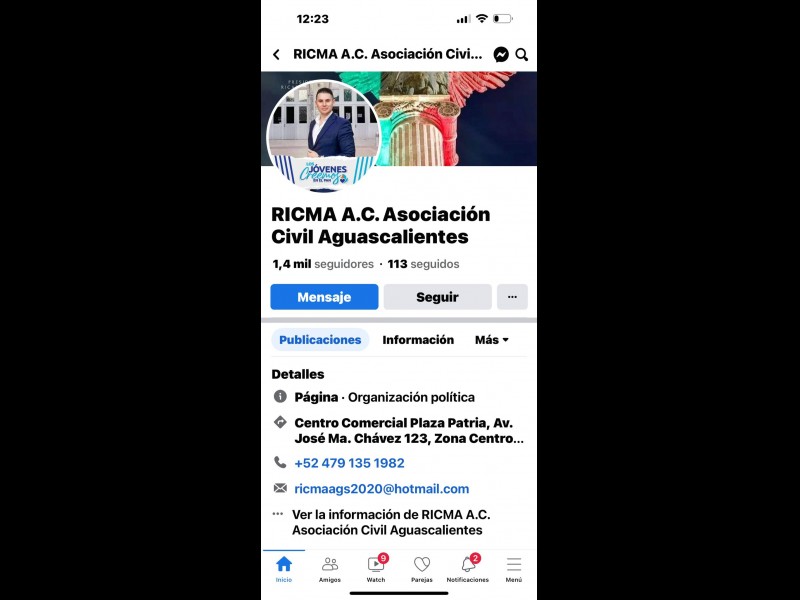Expand the Más dropdown
This screenshot has width=800, height=600.
point(491,340)
